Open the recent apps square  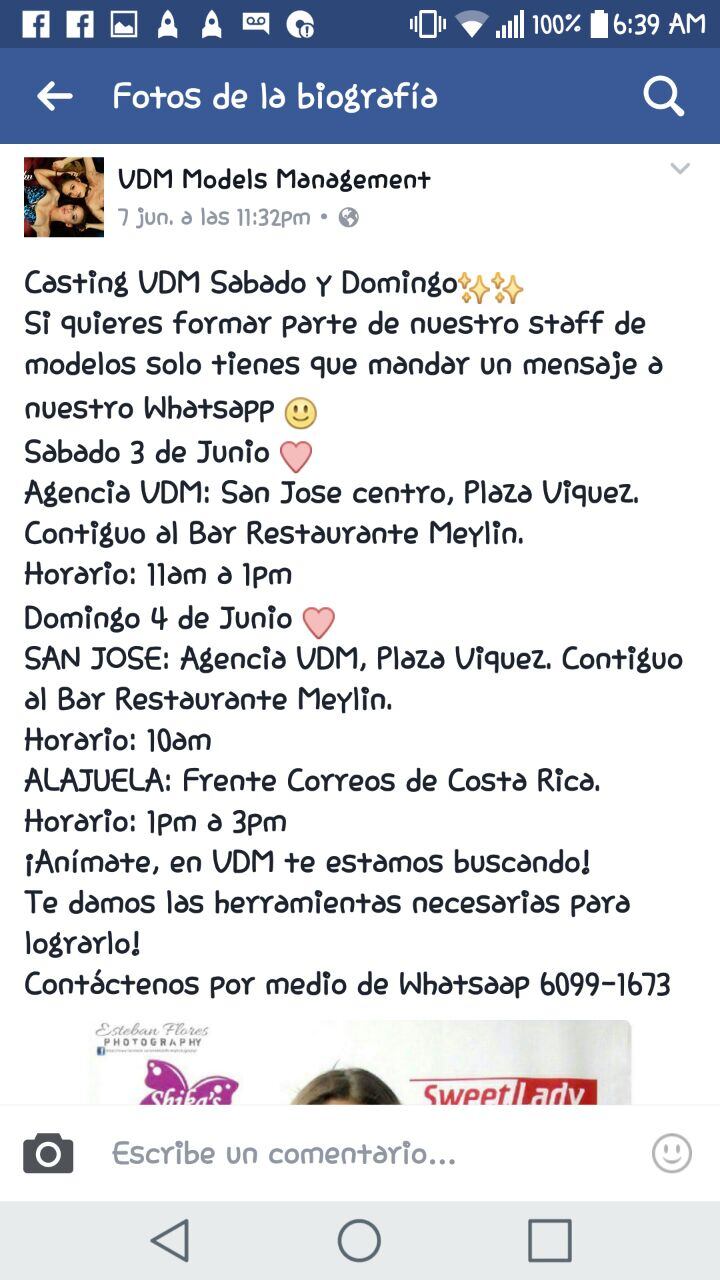click(x=549, y=1241)
